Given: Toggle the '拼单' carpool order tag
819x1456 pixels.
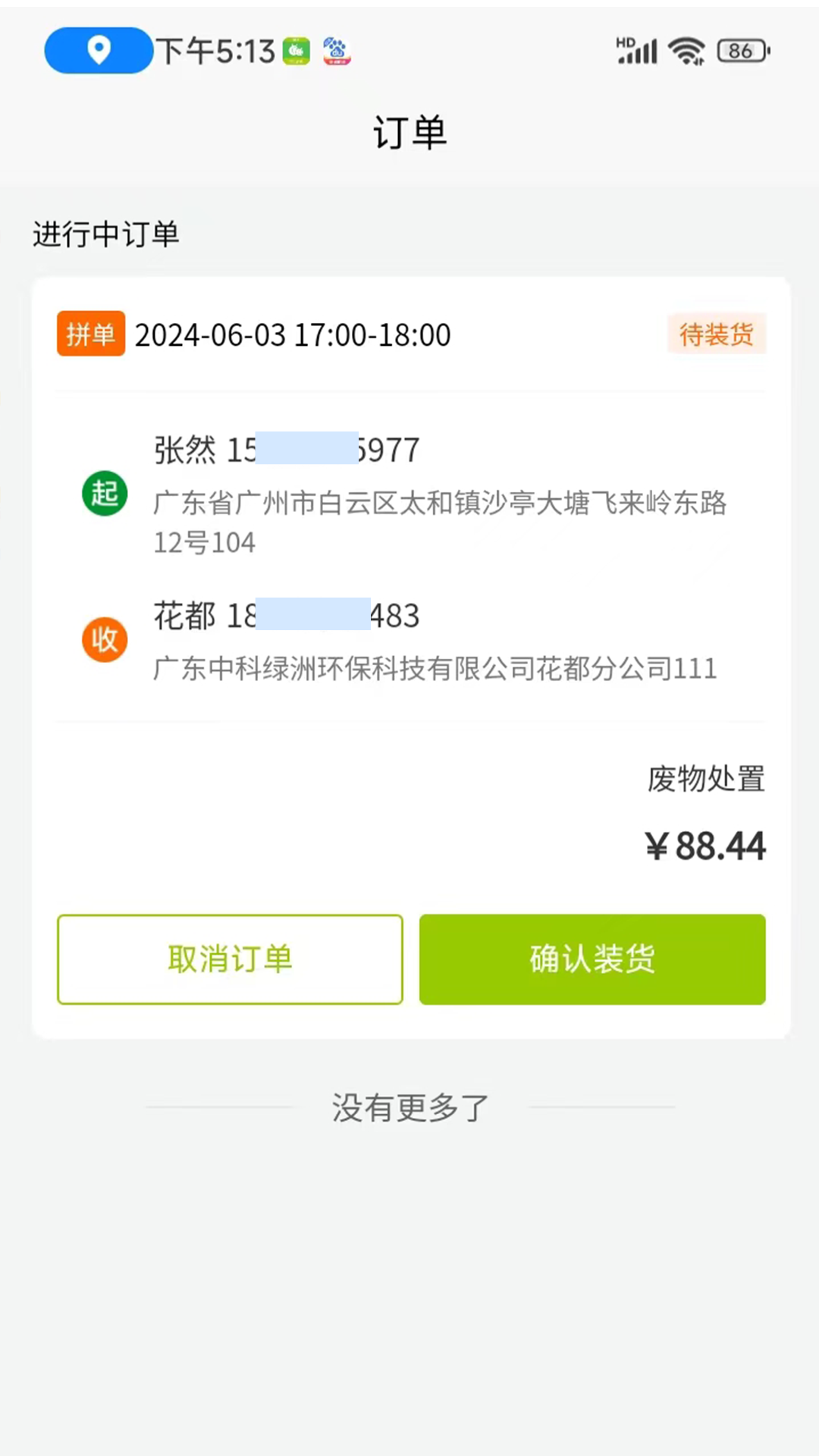Looking at the screenshot, I should point(90,334).
